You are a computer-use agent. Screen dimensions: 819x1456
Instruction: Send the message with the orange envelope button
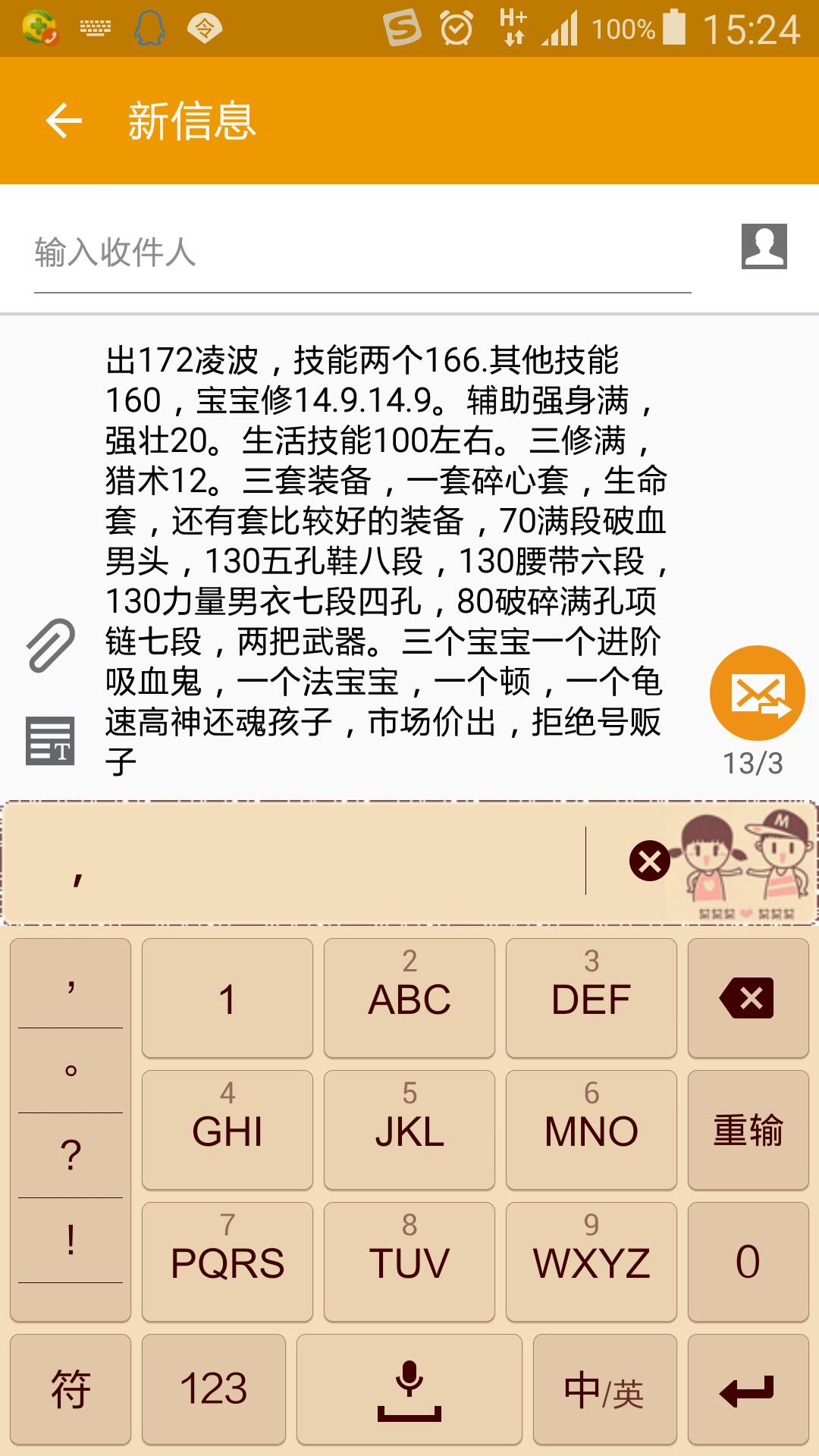(x=757, y=693)
